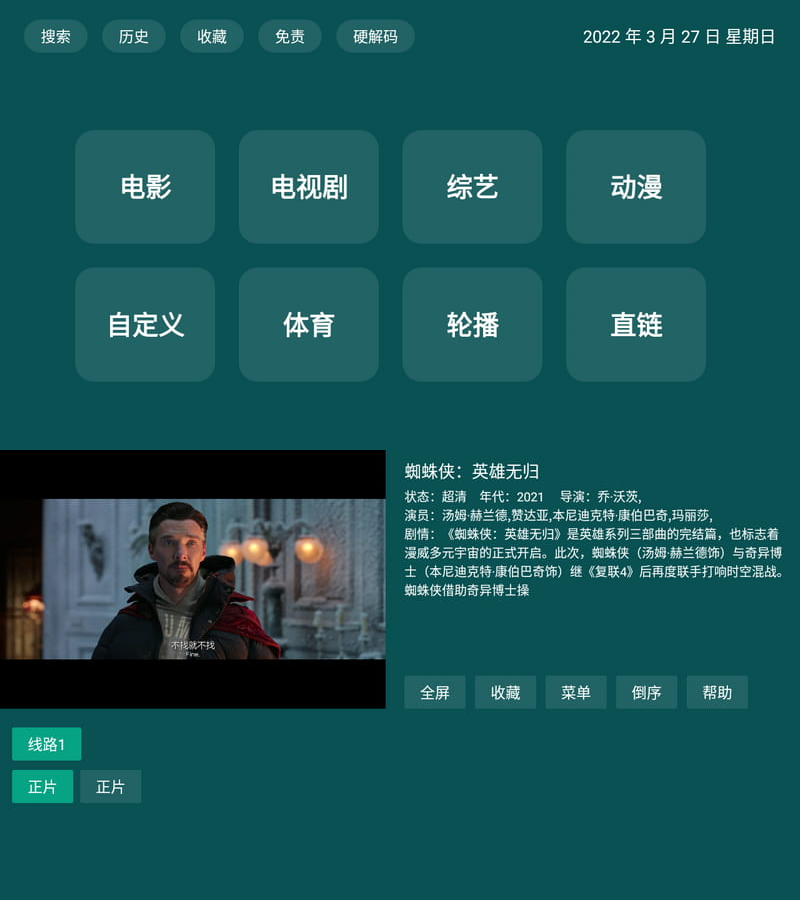This screenshot has width=800, height=900.
Task: Open the 体育 category
Action: click(x=309, y=324)
